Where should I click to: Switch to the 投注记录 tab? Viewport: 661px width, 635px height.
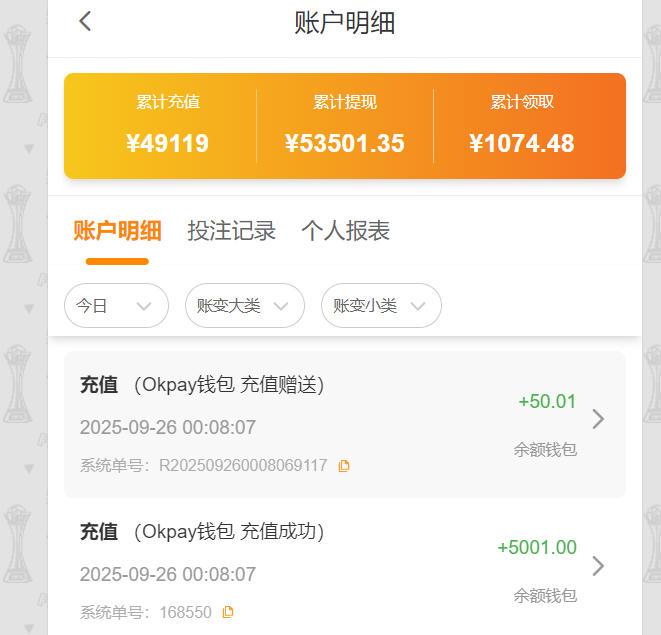[x=231, y=231]
